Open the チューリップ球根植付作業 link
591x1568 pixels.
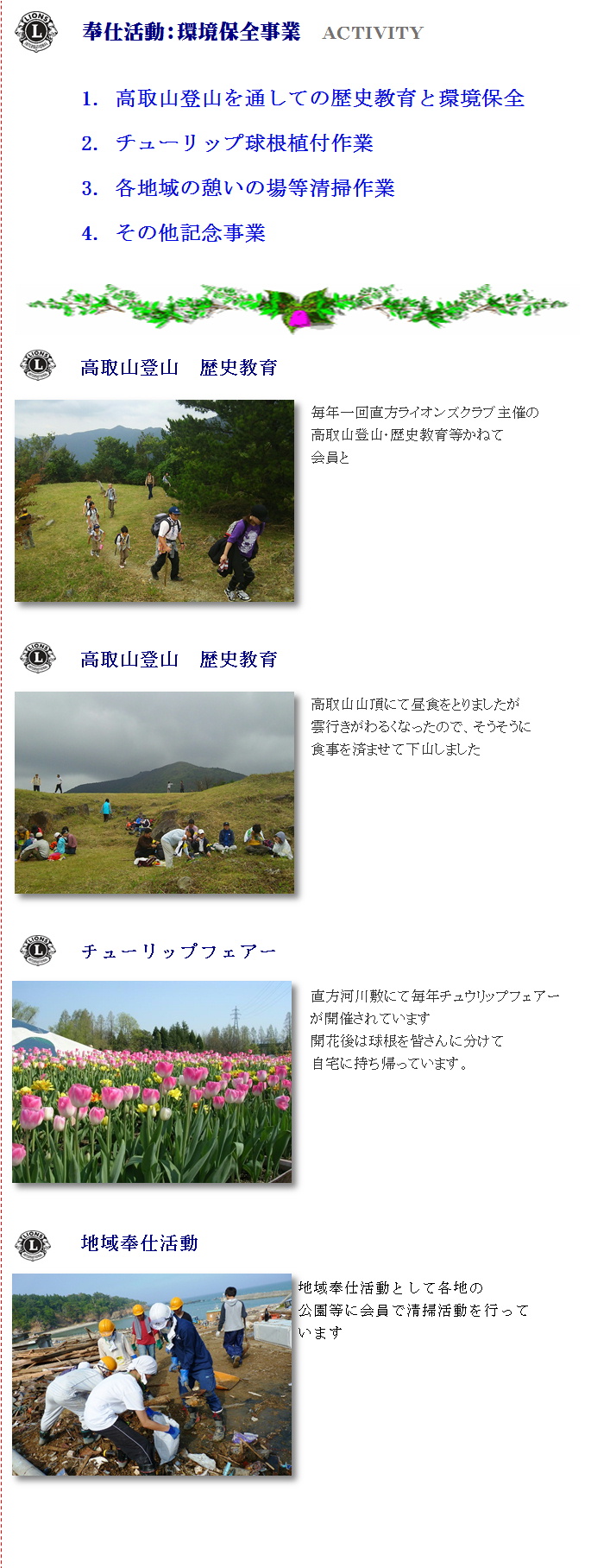tap(243, 143)
